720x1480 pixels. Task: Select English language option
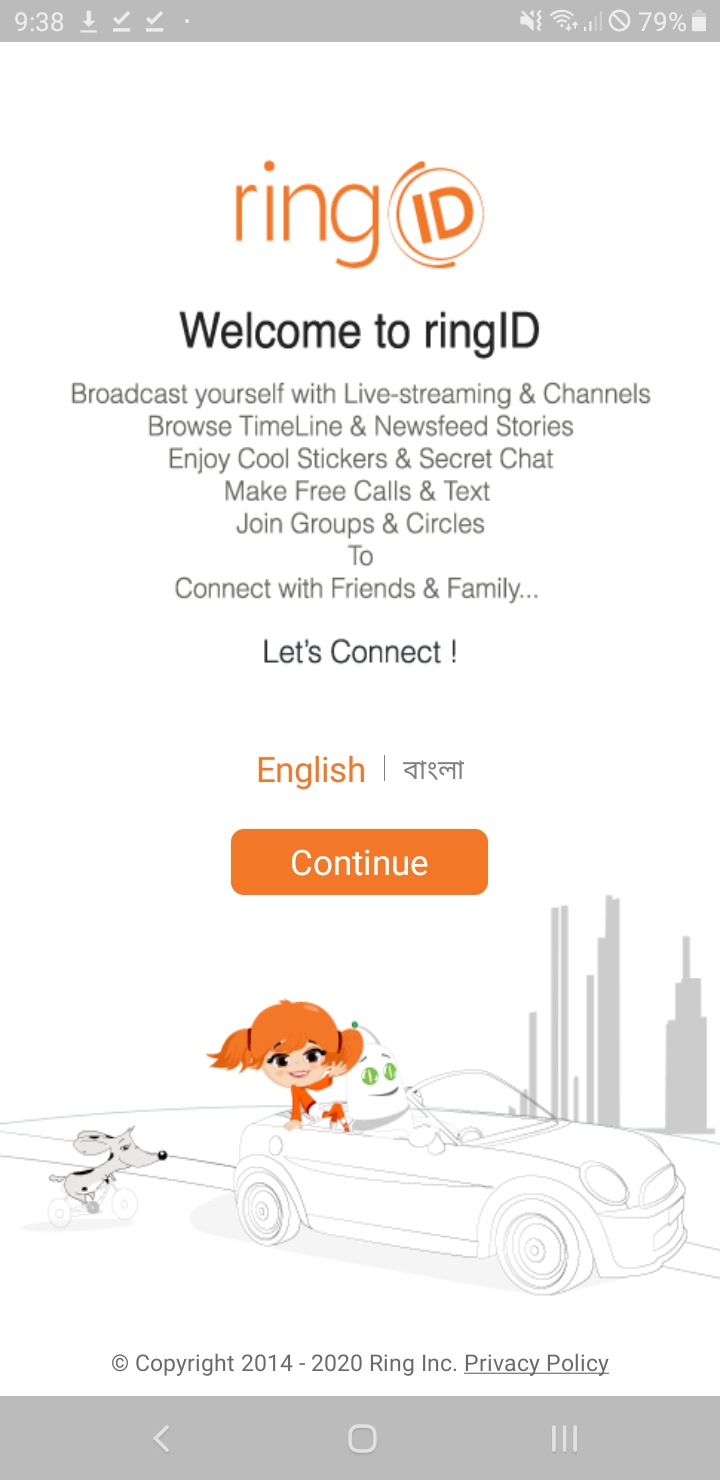pos(311,770)
